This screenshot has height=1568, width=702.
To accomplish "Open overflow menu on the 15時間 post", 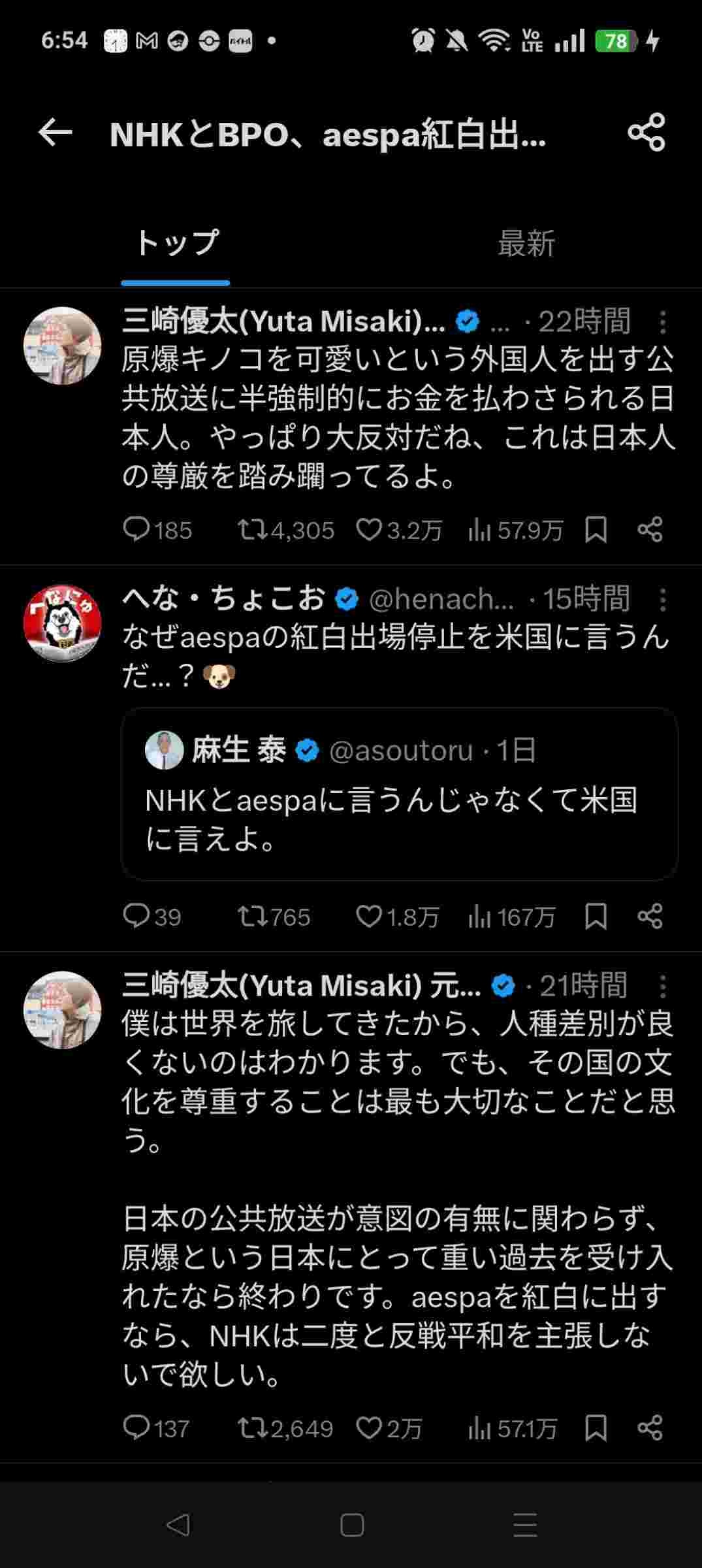I will tap(663, 600).
